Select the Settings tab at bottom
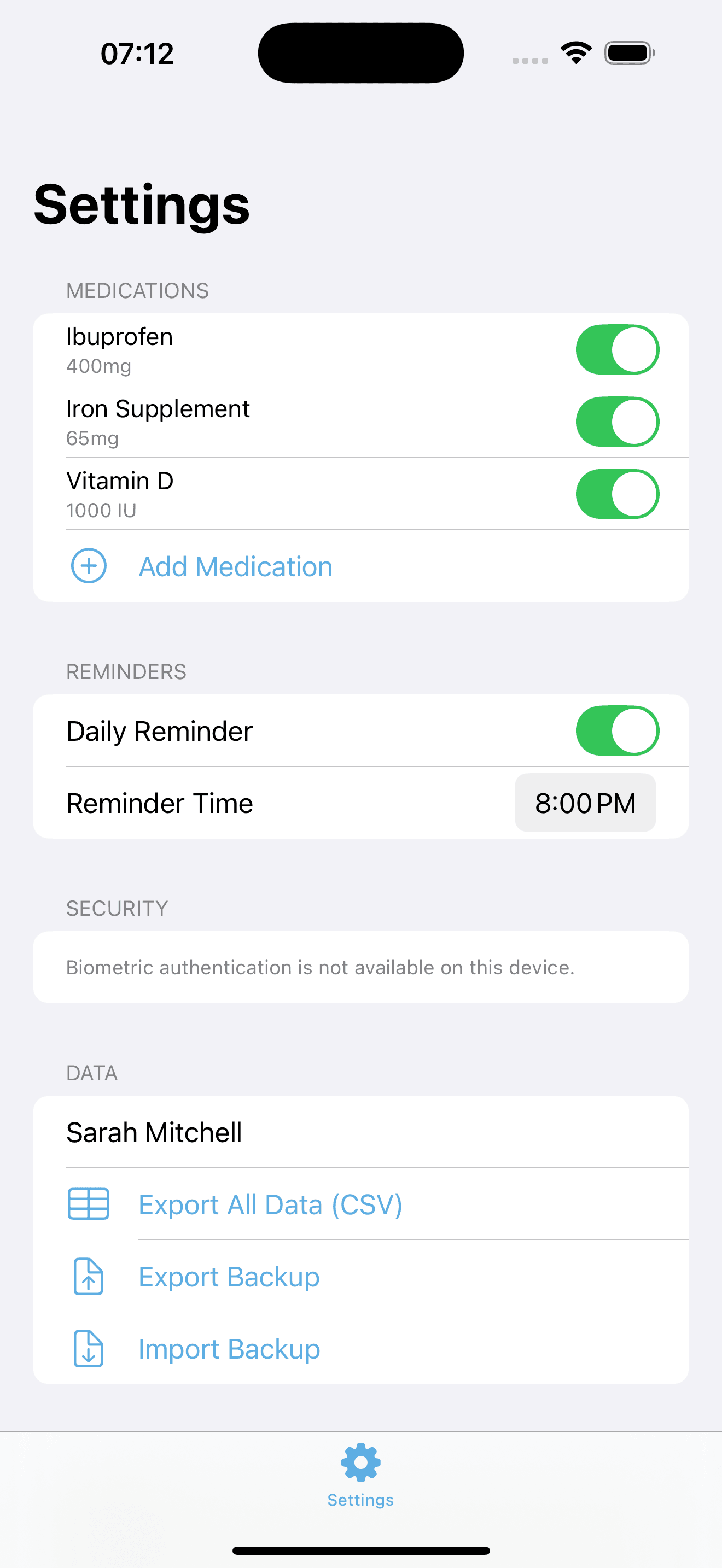The width and height of the screenshot is (722, 1568). point(360,1473)
